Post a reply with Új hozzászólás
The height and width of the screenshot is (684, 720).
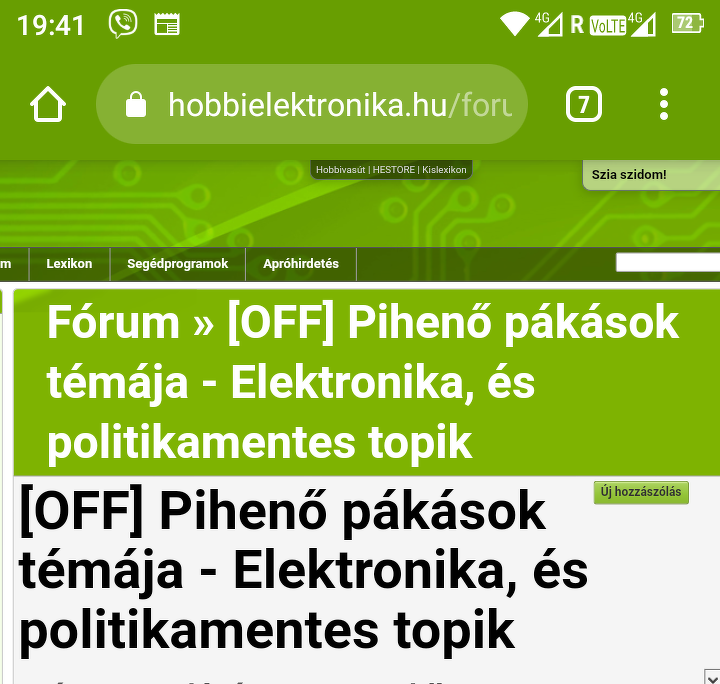coord(641,492)
